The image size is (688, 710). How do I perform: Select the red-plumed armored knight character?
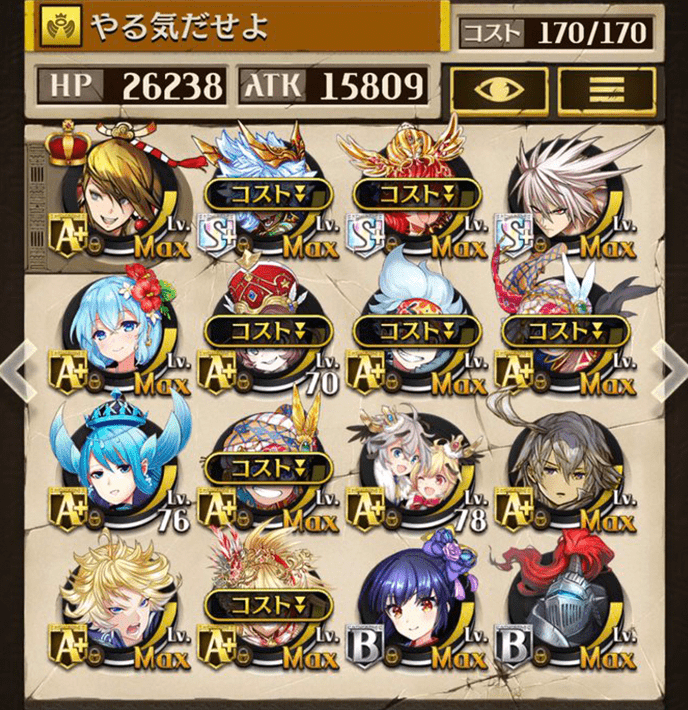click(x=566, y=605)
